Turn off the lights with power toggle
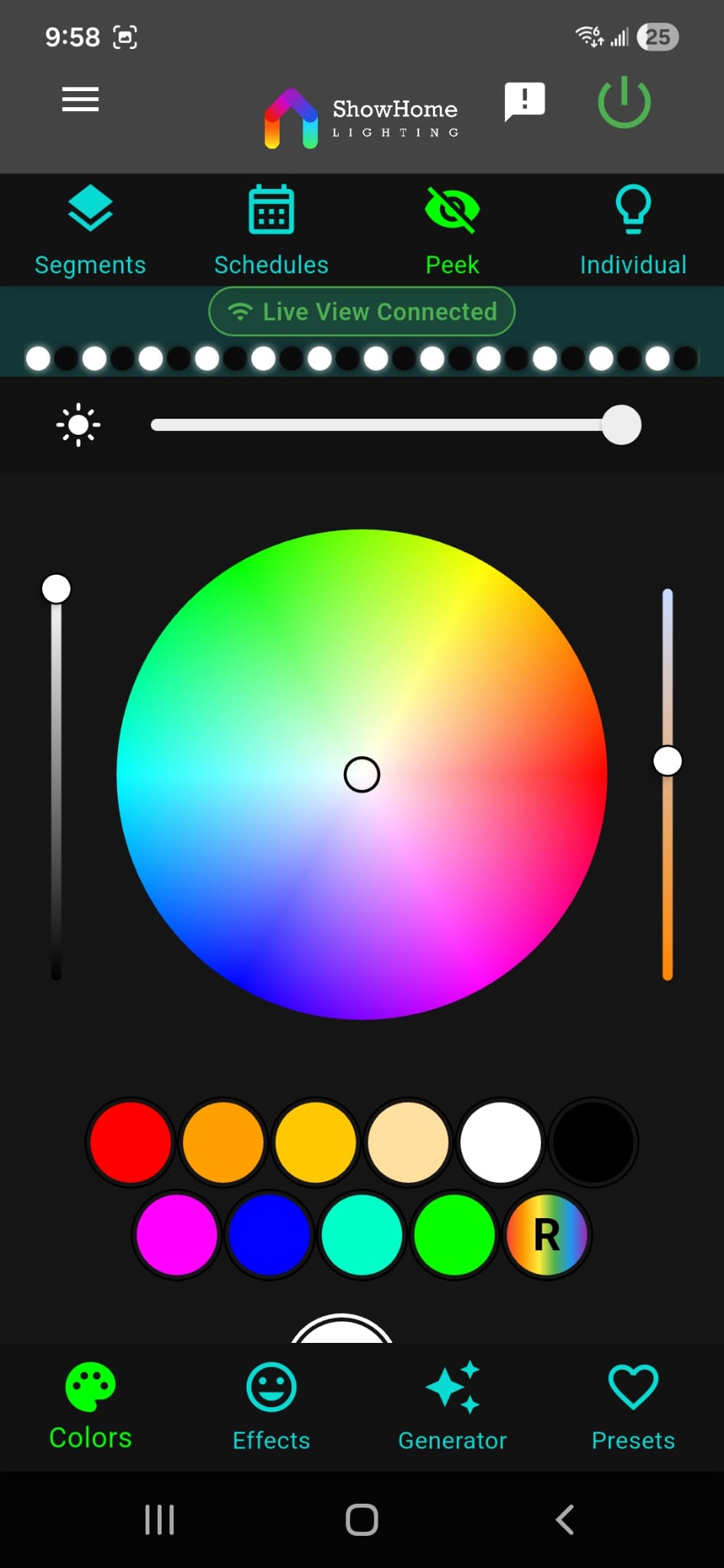This screenshot has height=1568, width=724. click(623, 102)
